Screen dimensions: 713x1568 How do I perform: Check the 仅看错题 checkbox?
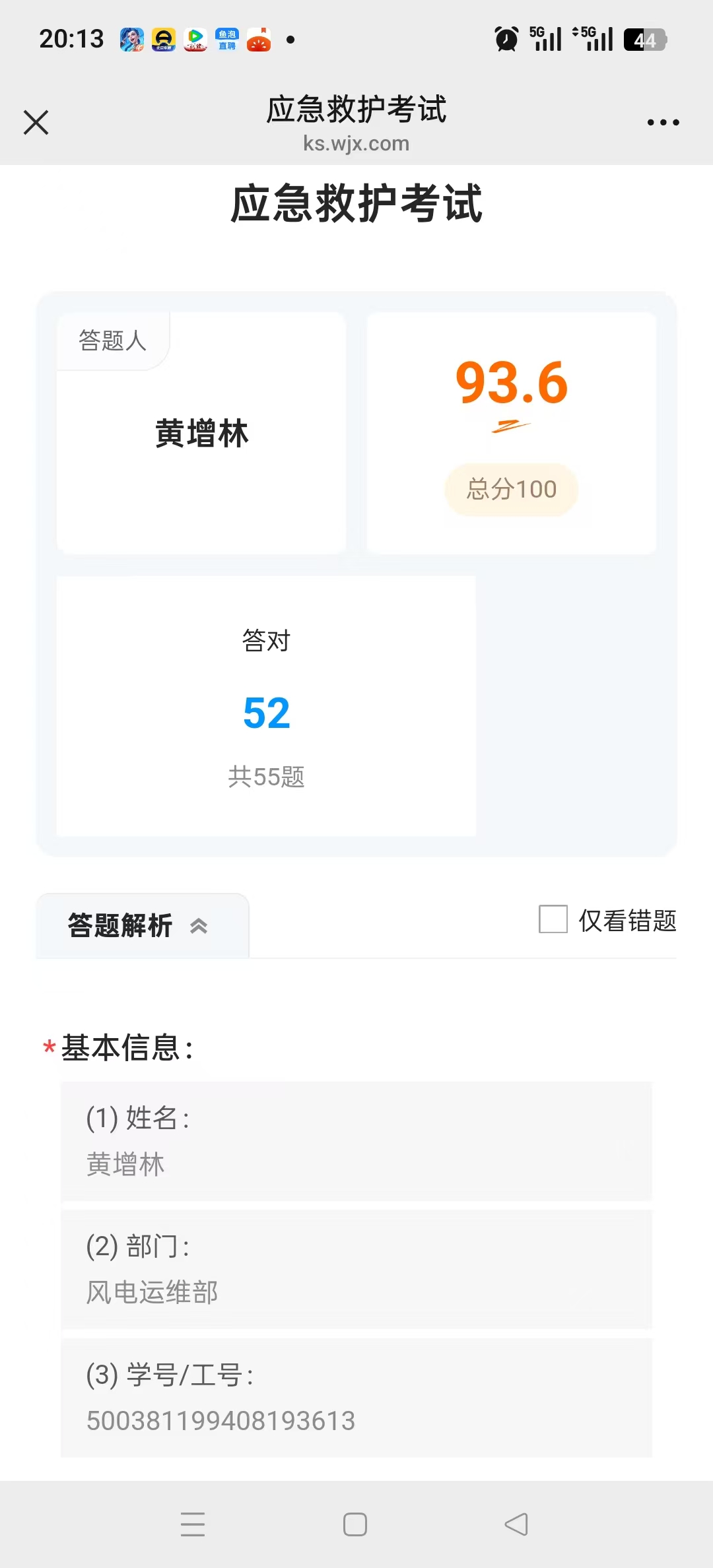coord(553,919)
